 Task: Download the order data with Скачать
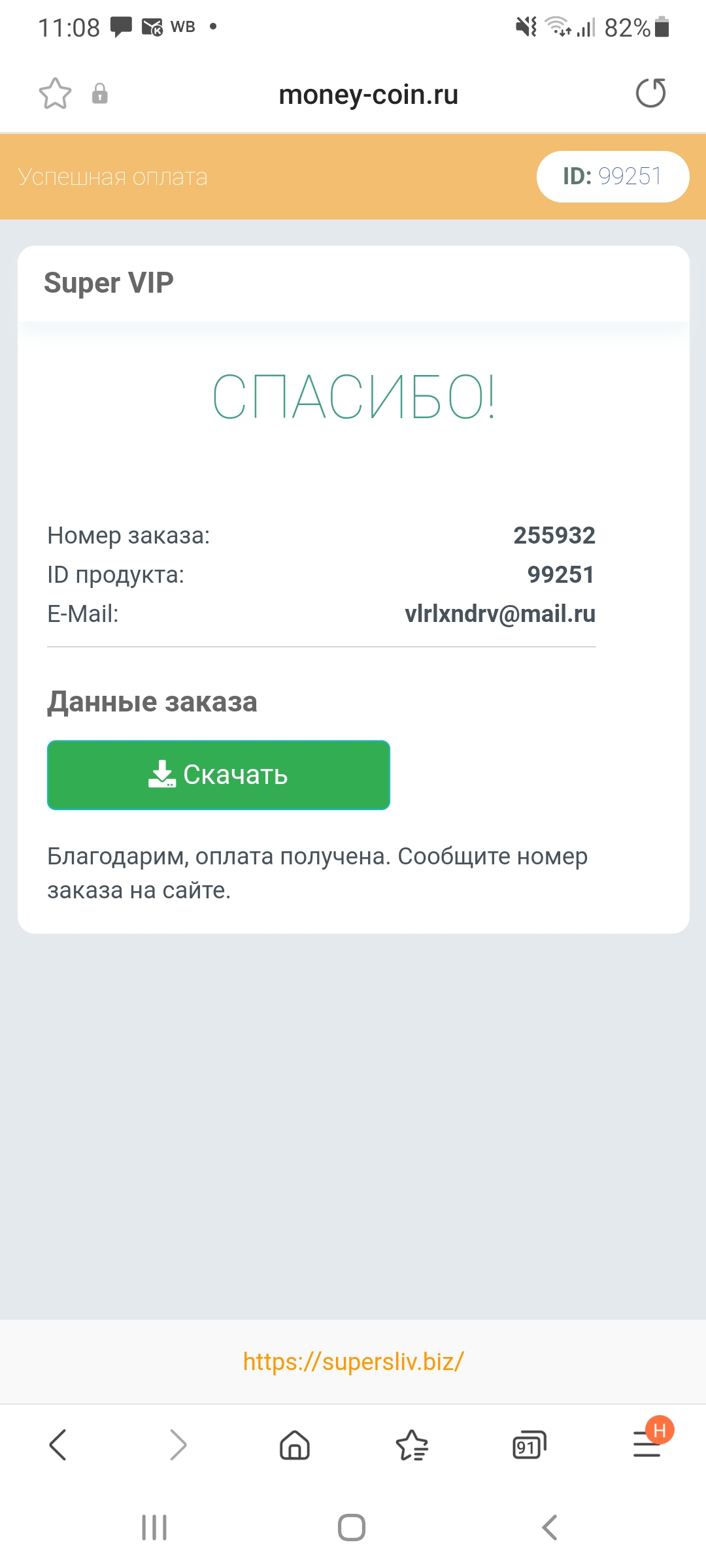[x=218, y=775]
